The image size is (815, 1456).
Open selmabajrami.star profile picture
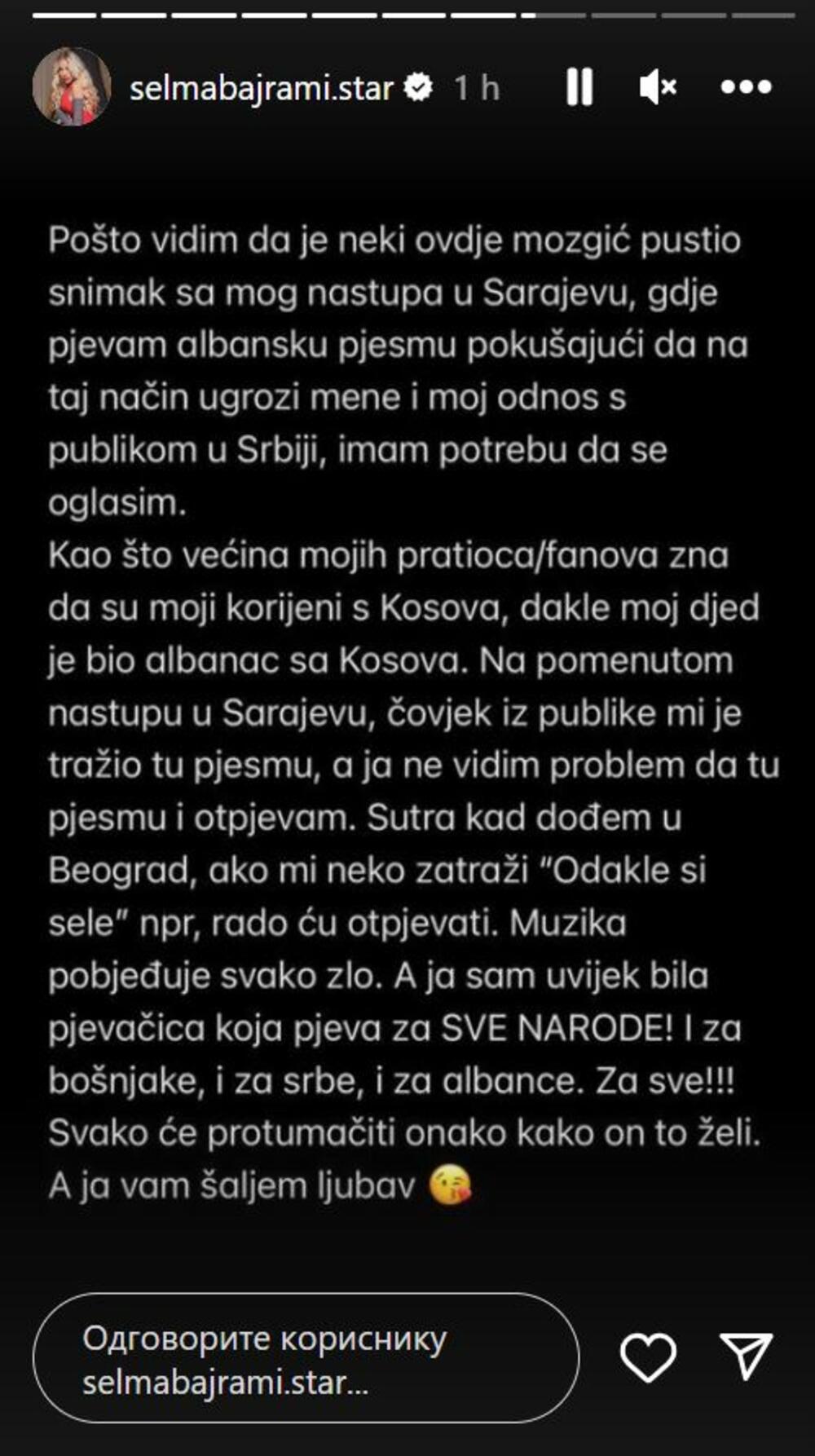coord(72,86)
